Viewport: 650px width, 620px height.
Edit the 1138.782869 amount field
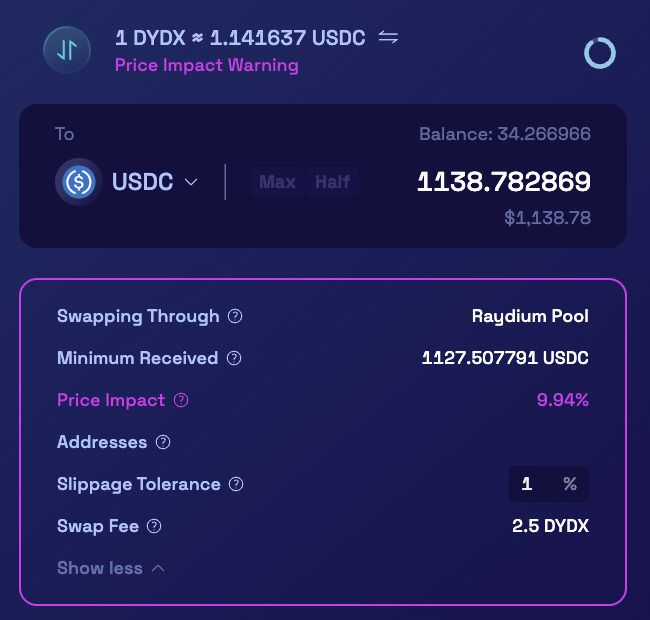coord(503,182)
